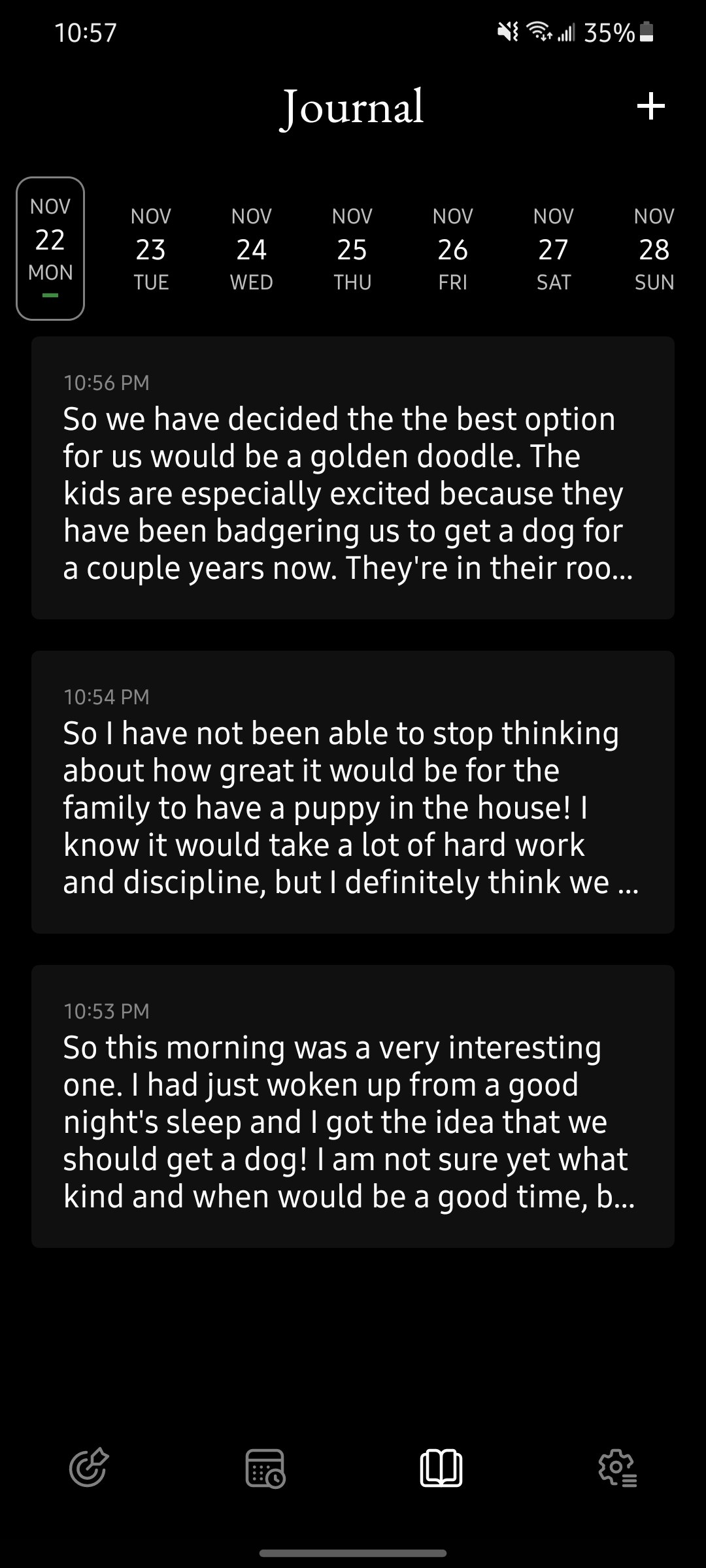Select Sunday, Nov 28 in the date strip
Viewport: 706px width, 1568px height.
tap(654, 249)
